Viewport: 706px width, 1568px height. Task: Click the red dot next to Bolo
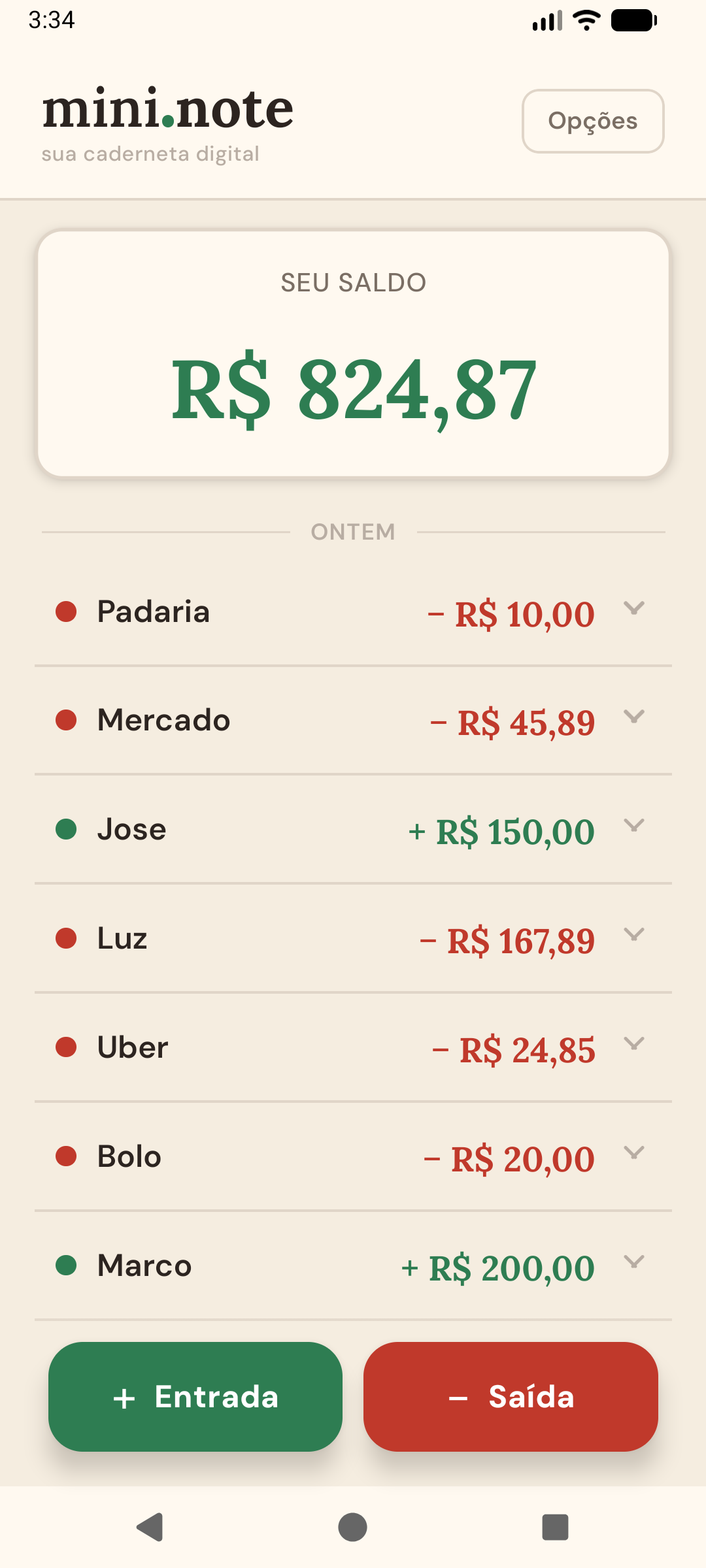point(65,1156)
